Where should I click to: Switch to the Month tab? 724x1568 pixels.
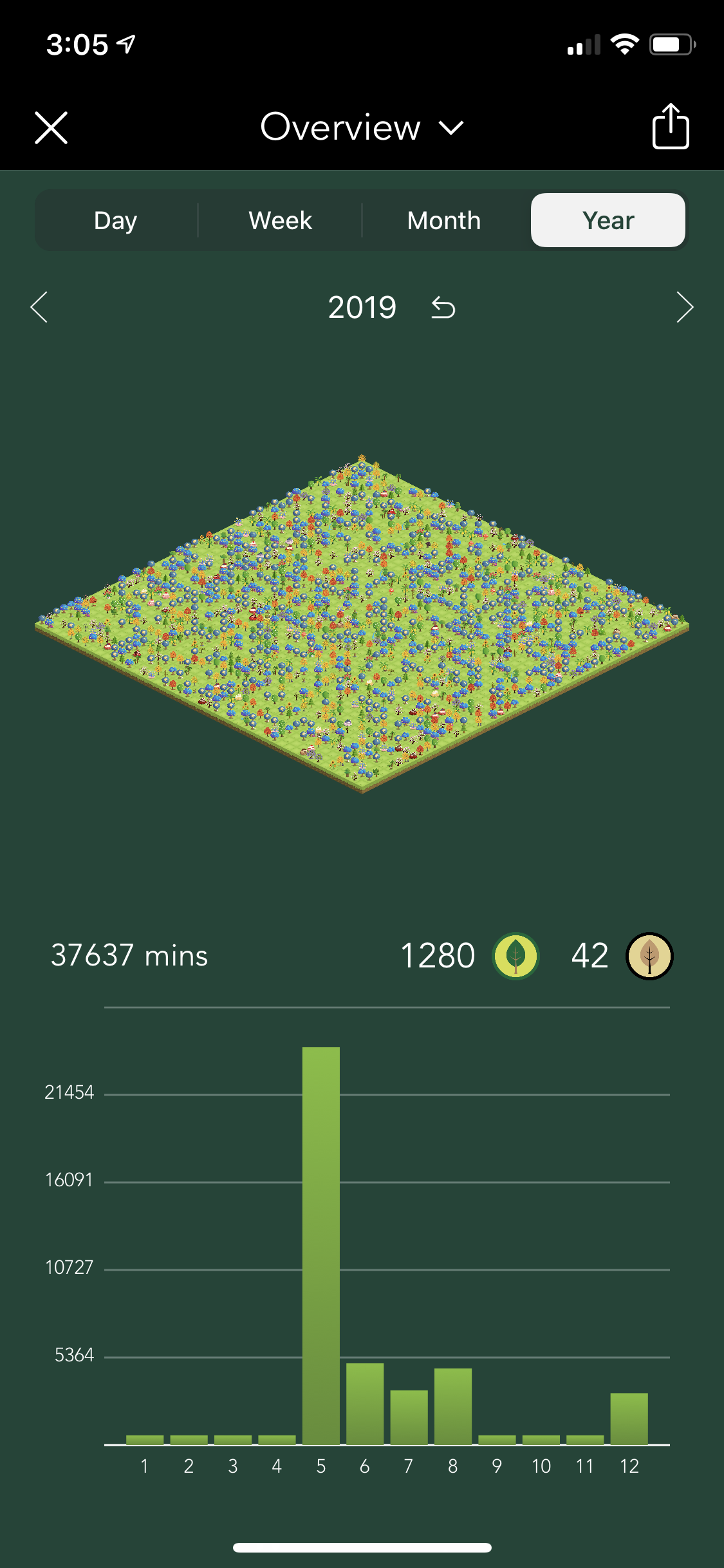pyautogui.click(x=444, y=221)
